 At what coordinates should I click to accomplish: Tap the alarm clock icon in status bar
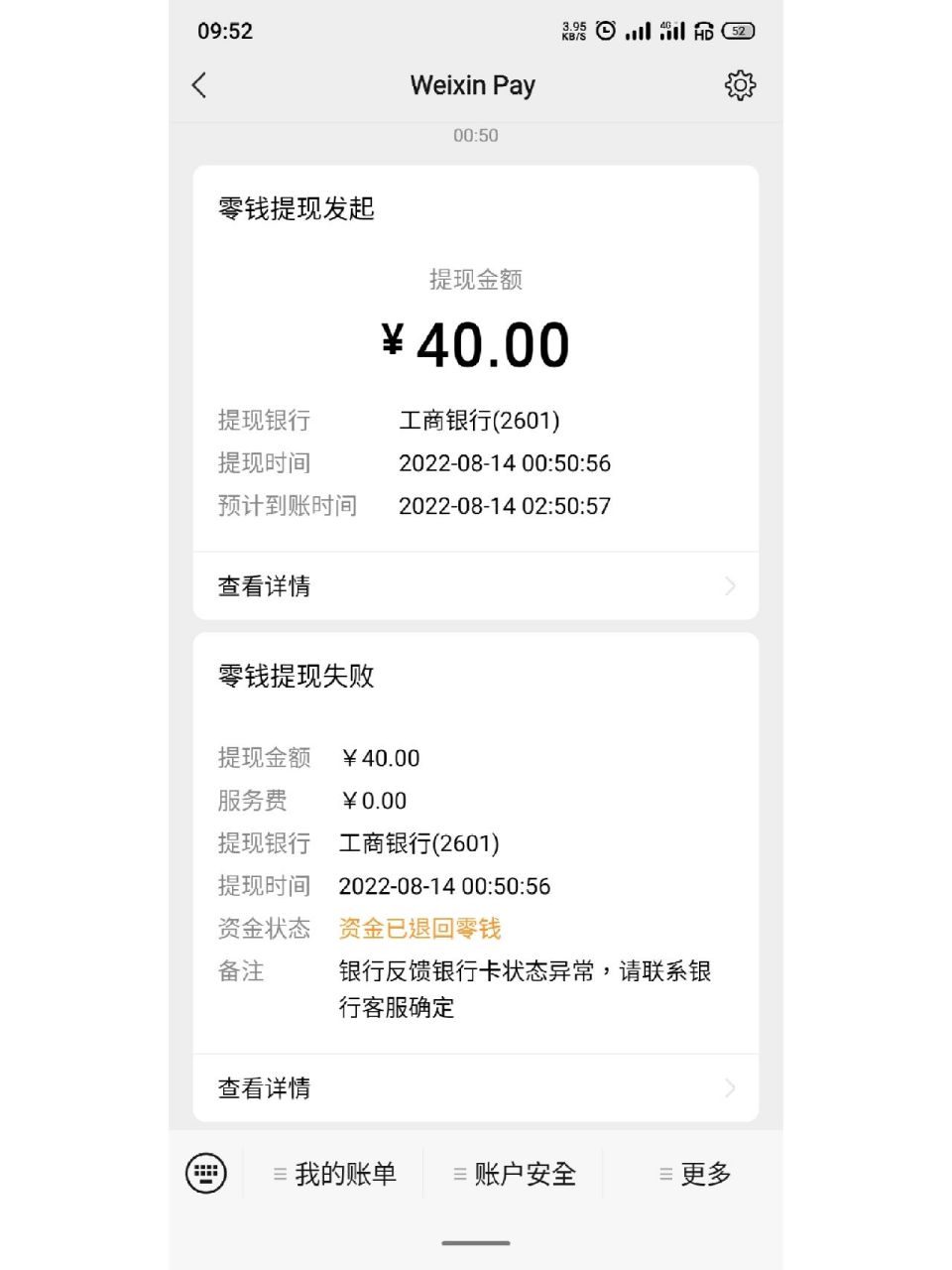pos(608,31)
